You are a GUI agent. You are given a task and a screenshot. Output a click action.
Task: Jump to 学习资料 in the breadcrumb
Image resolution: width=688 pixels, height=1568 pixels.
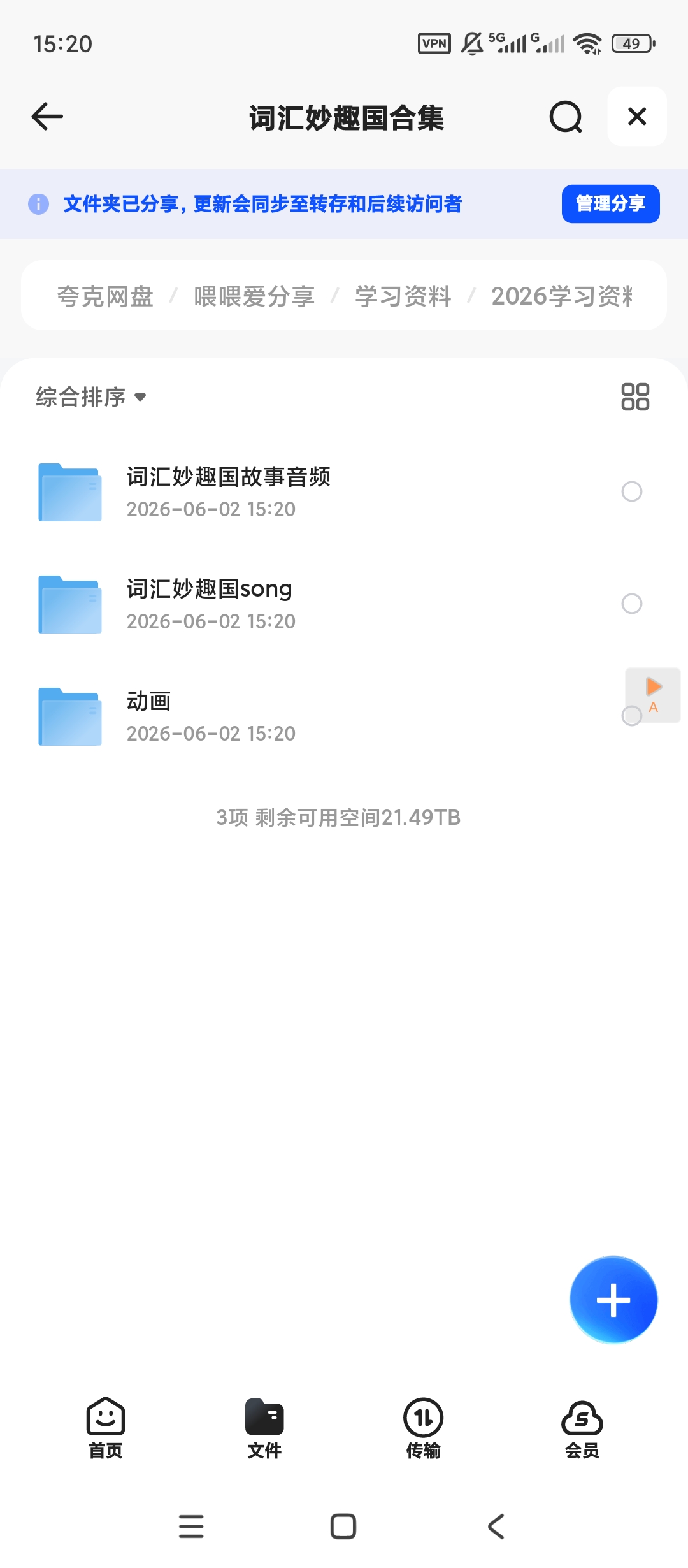click(x=403, y=296)
